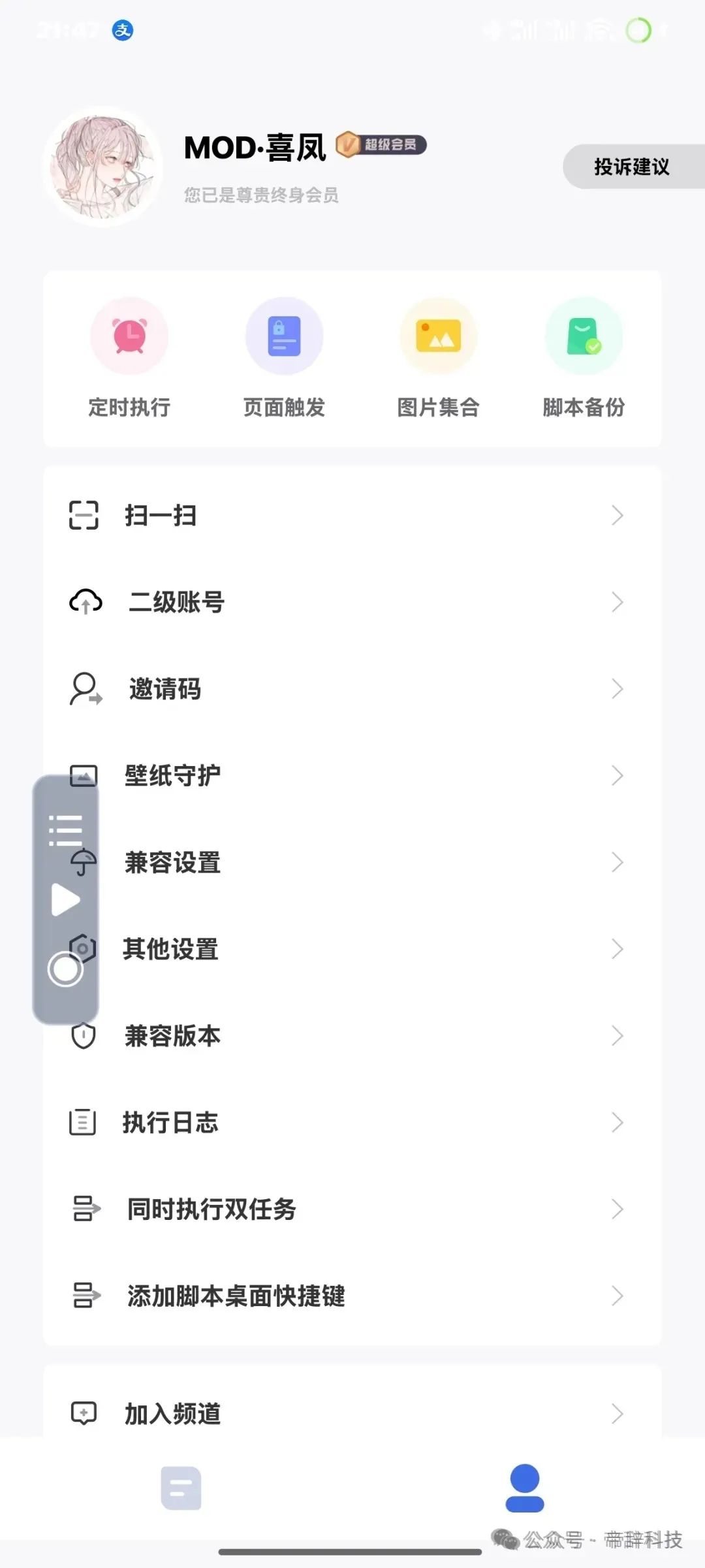Select the 扫一扫 scan icon
The width and height of the screenshot is (705, 1568).
pos(84,515)
